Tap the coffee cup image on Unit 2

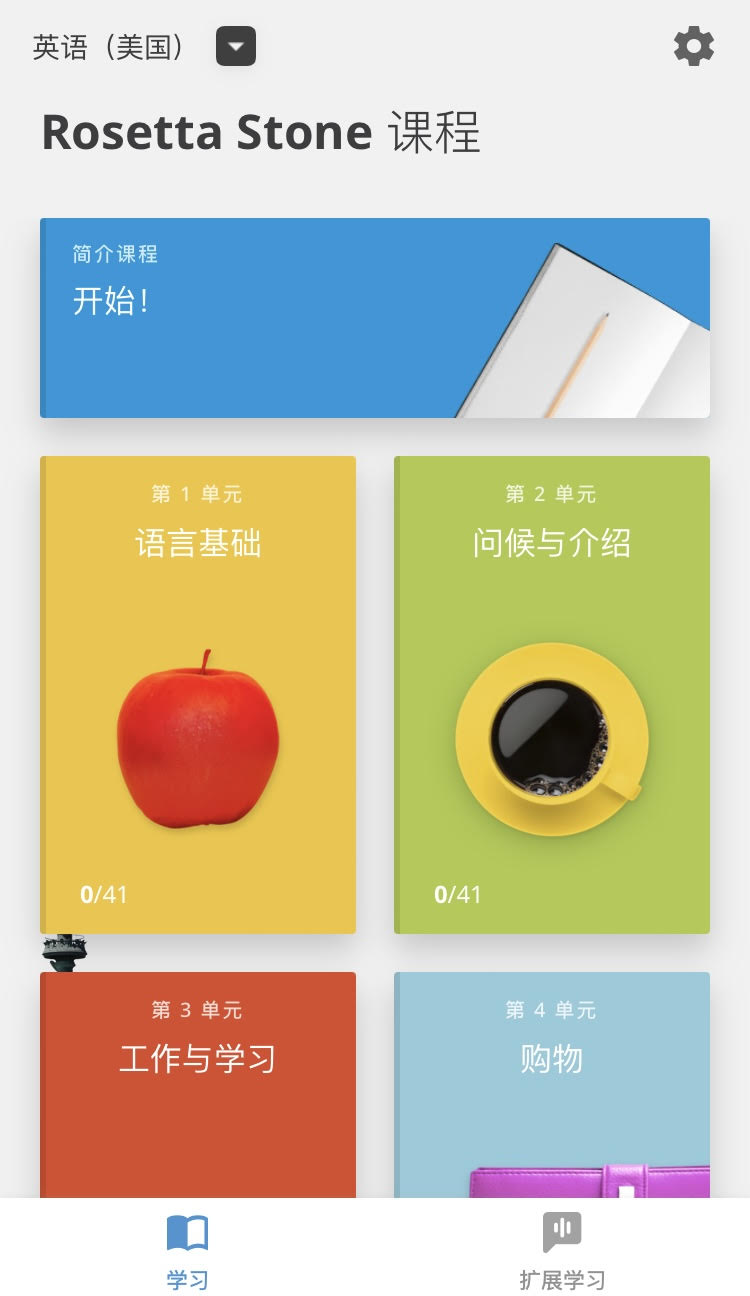click(551, 738)
